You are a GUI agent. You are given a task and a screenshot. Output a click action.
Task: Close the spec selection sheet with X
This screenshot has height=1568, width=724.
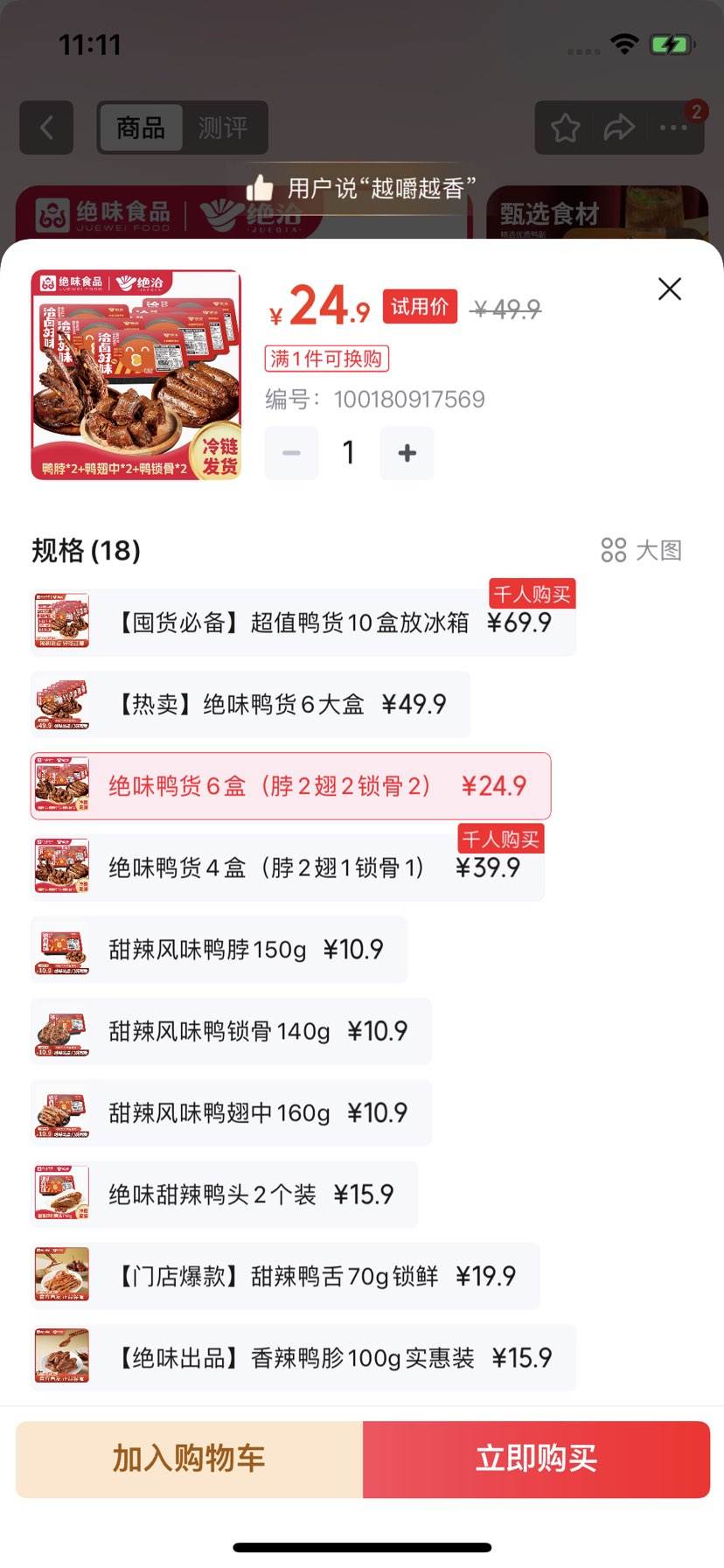[670, 289]
